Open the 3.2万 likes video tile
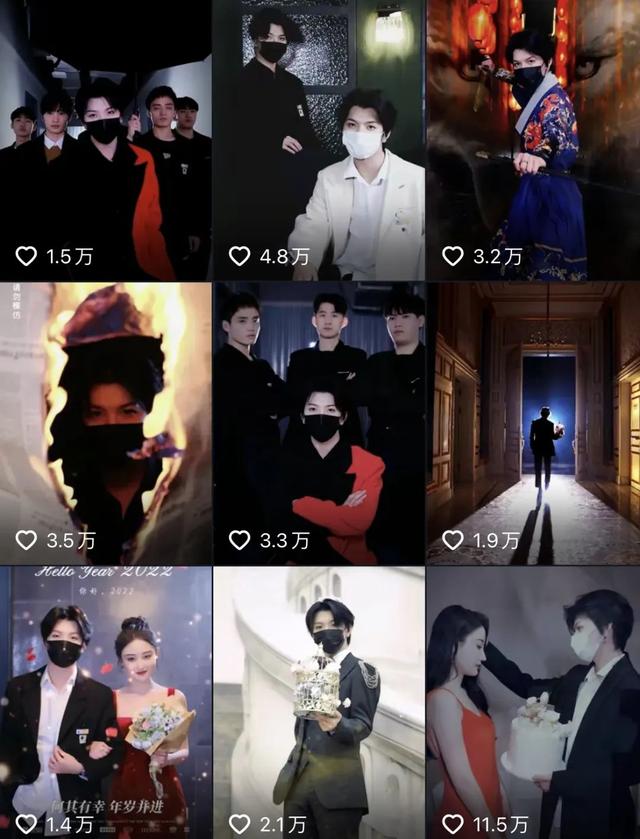The image size is (640, 839). click(x=533, y=140)
